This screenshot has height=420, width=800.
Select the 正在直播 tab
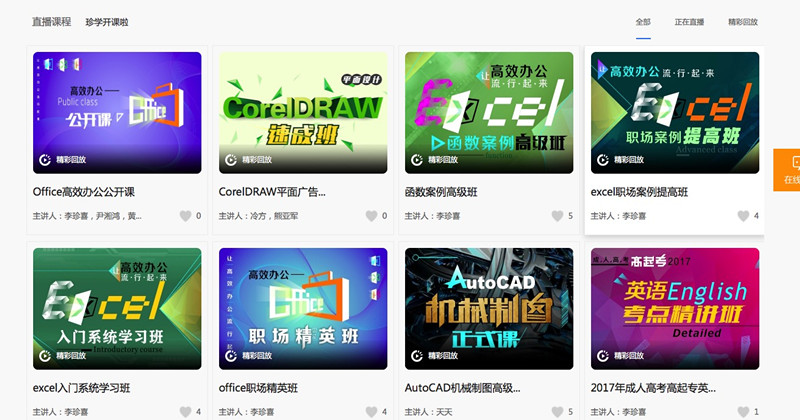pos(689,22)
